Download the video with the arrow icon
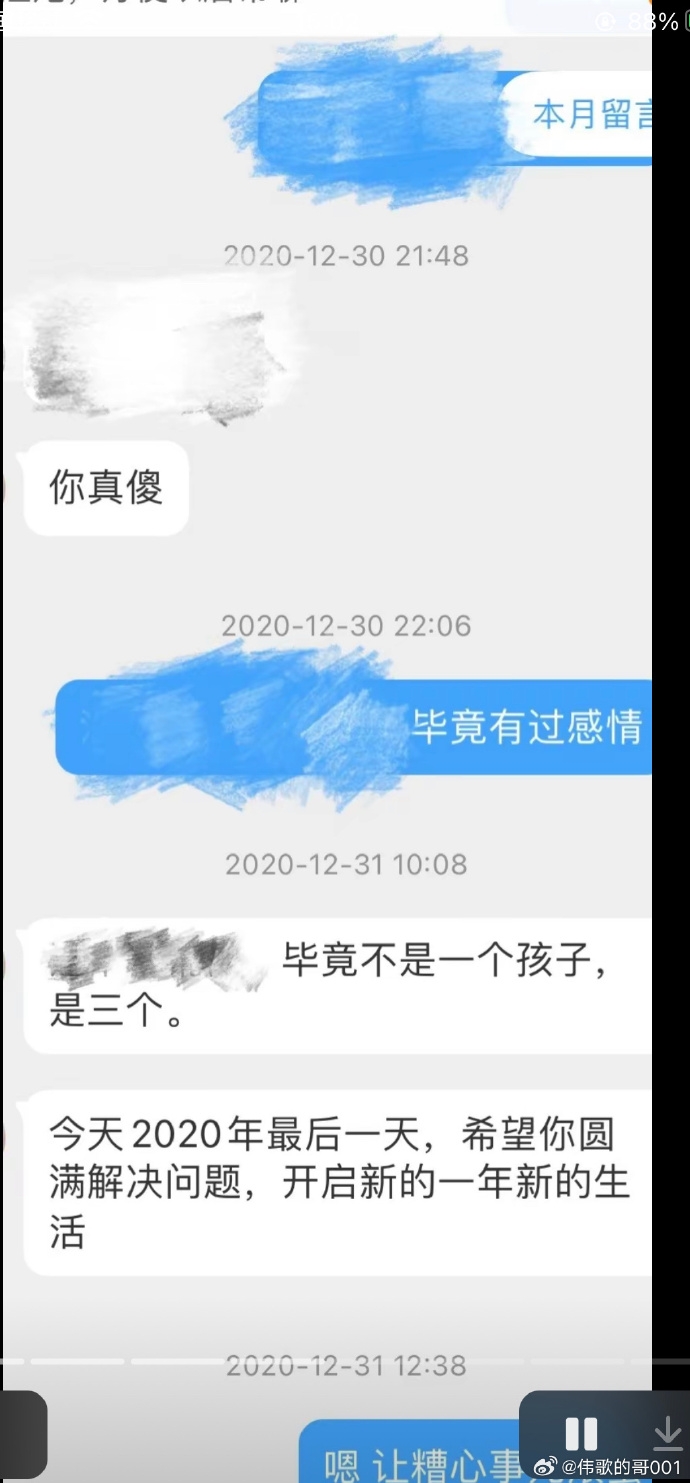 tap(667, 1435)
